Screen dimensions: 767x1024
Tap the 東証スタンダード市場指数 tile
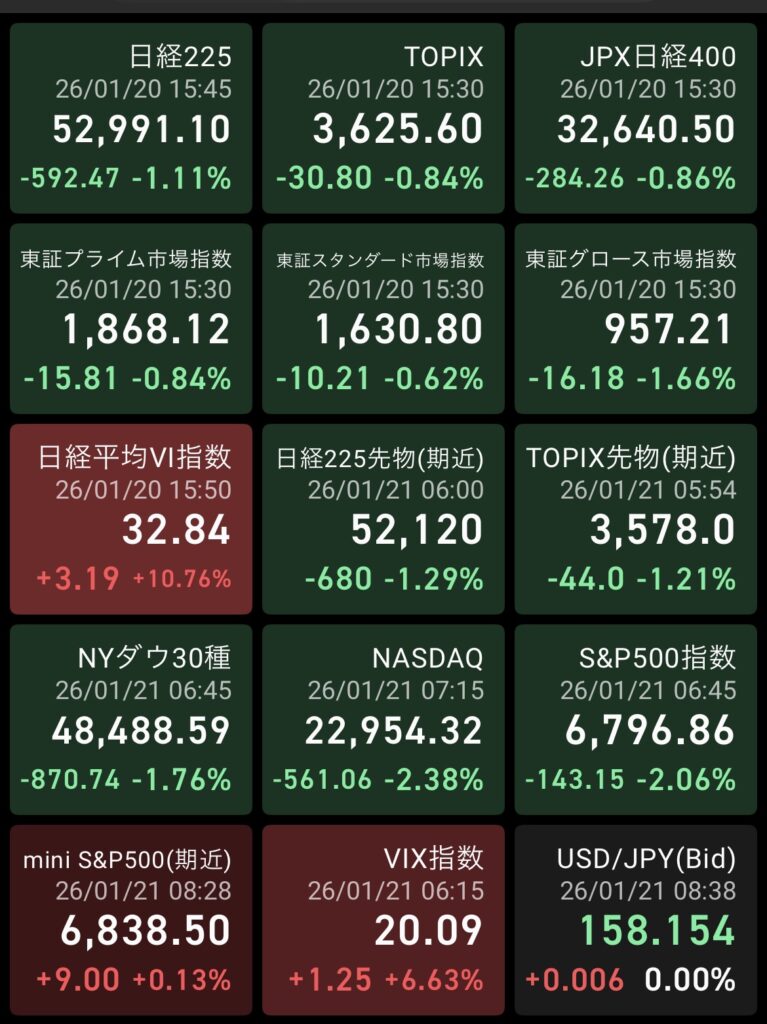(x=383, y=318)
